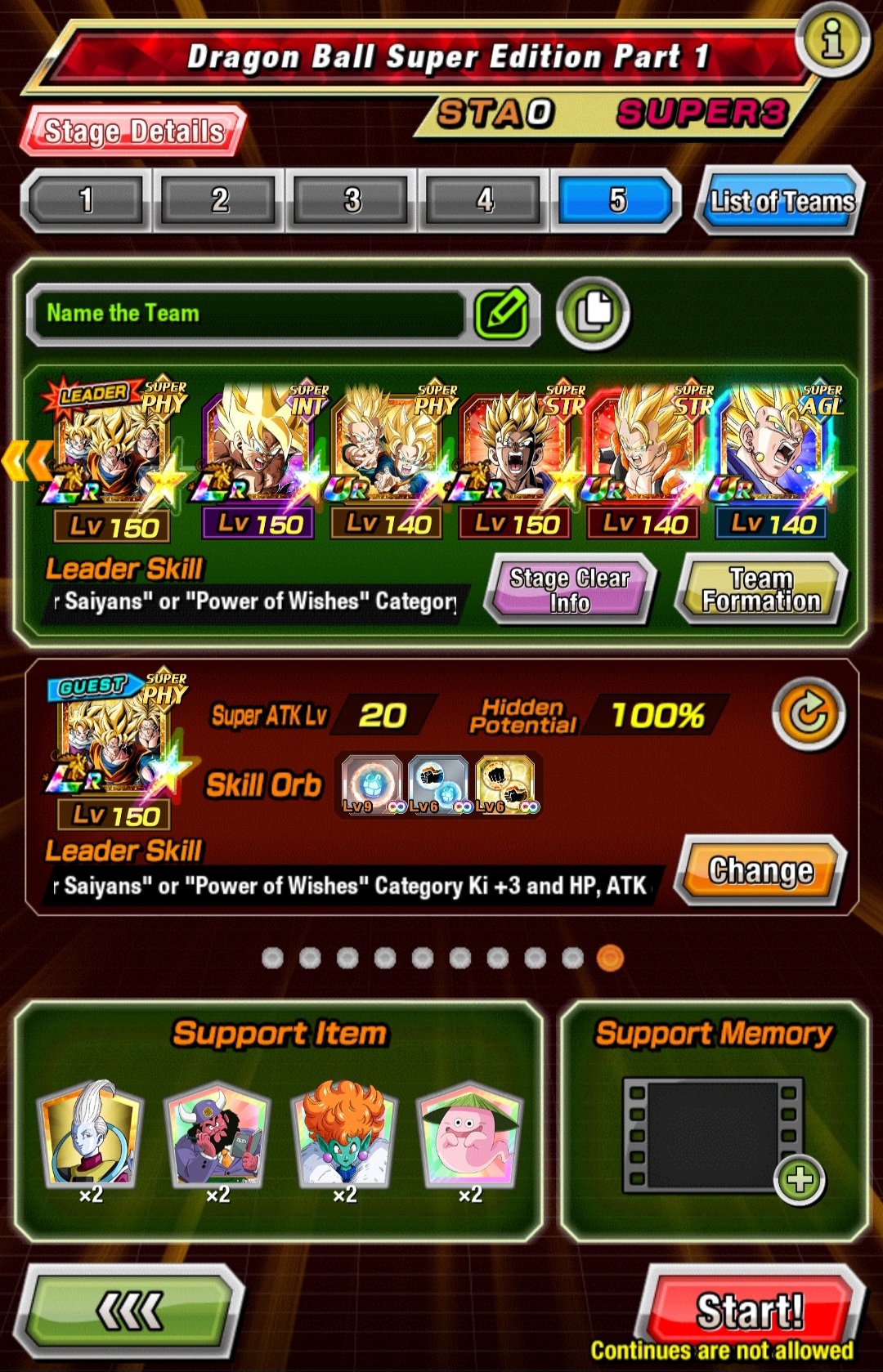Screen dimensions: 883x1372
Task: Go back with the green arrow button
Action: (131, 1312)
